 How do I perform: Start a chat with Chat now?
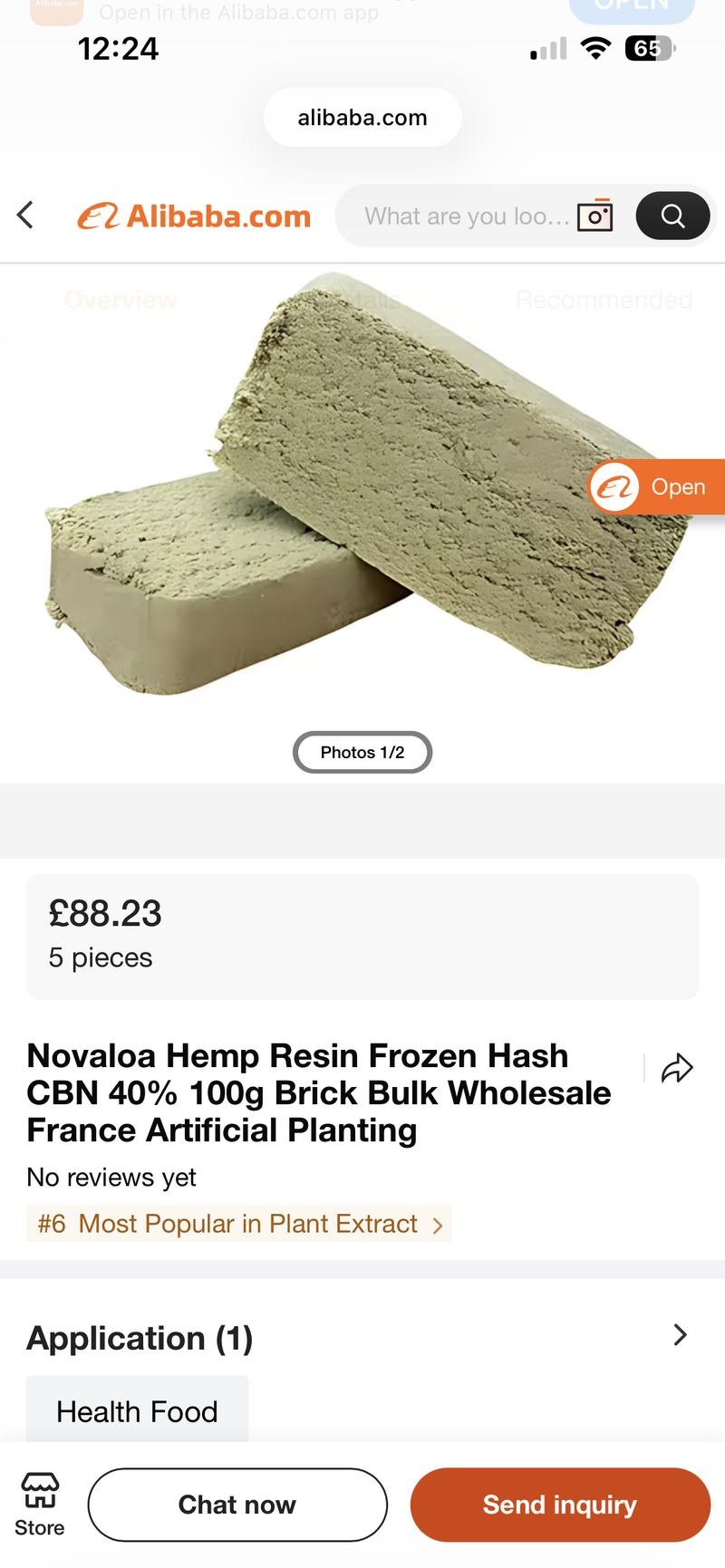[x=237, y=1505]
